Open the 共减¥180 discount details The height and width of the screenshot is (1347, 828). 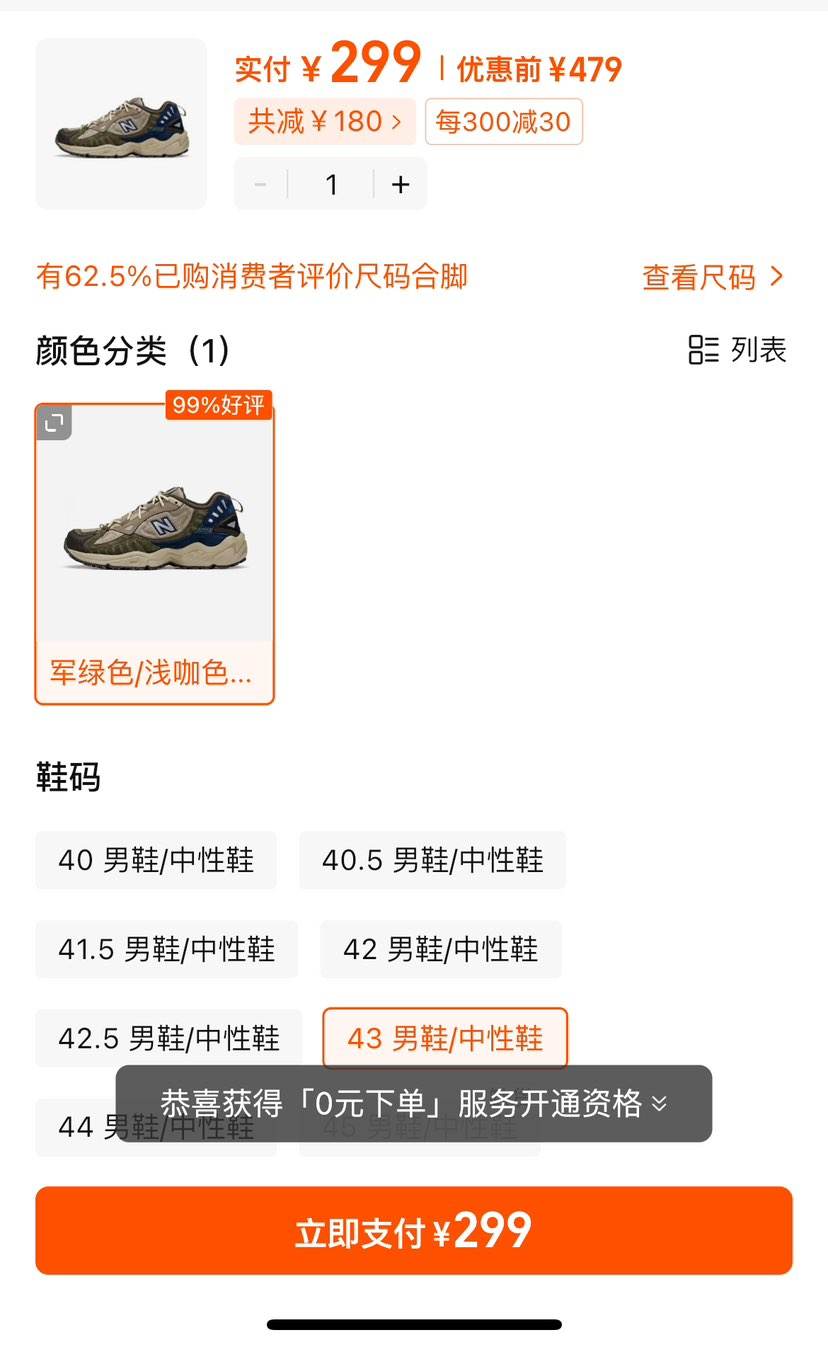325,122
